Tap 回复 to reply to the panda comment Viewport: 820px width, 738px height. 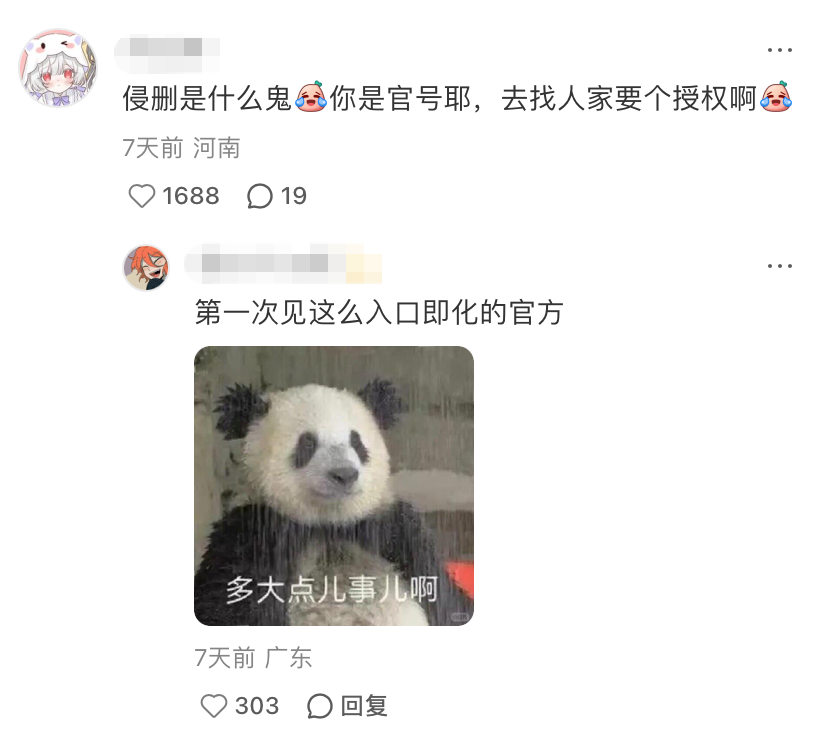click(x=348, y=706)
